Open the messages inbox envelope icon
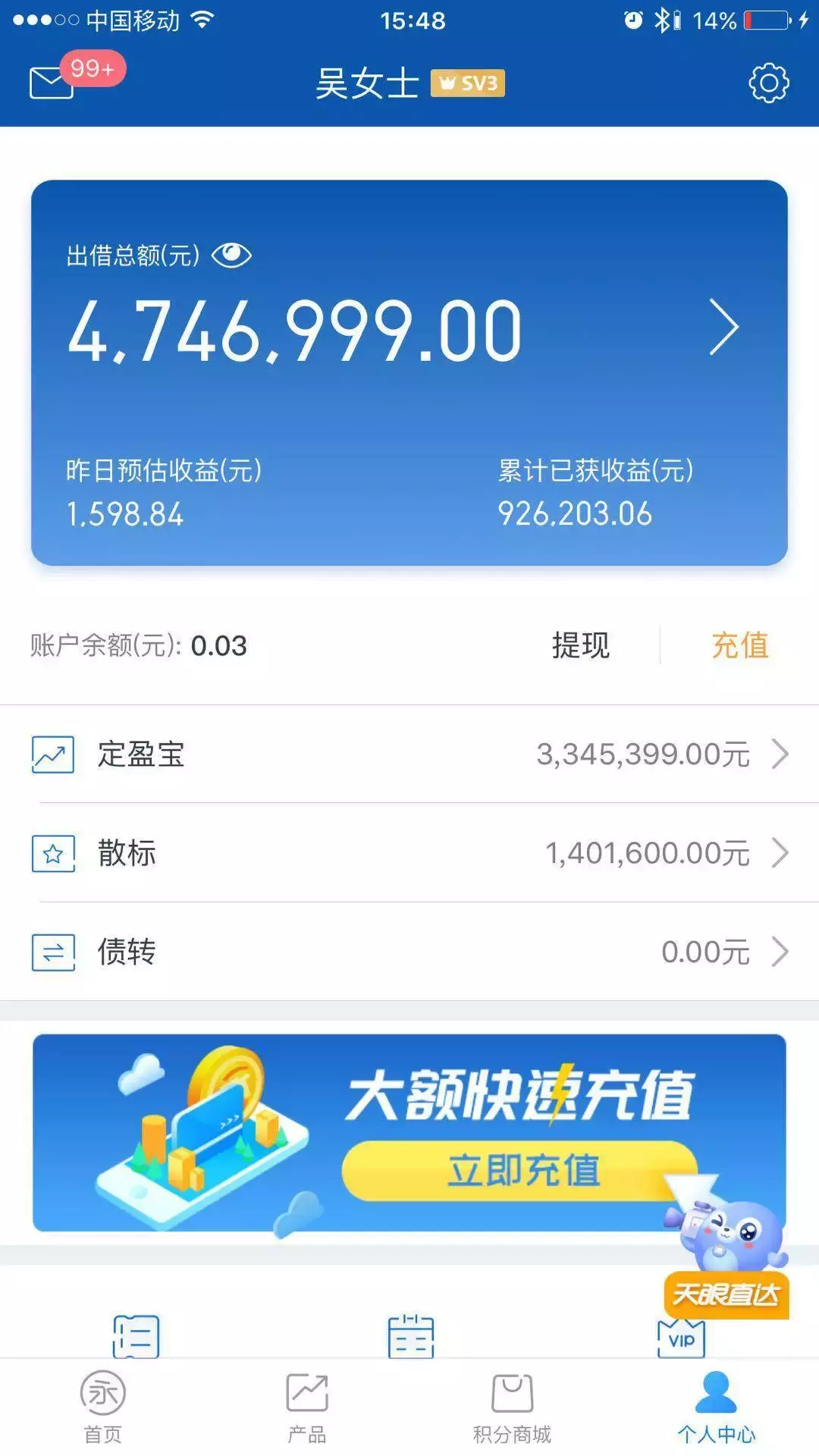 pos(52,82)
